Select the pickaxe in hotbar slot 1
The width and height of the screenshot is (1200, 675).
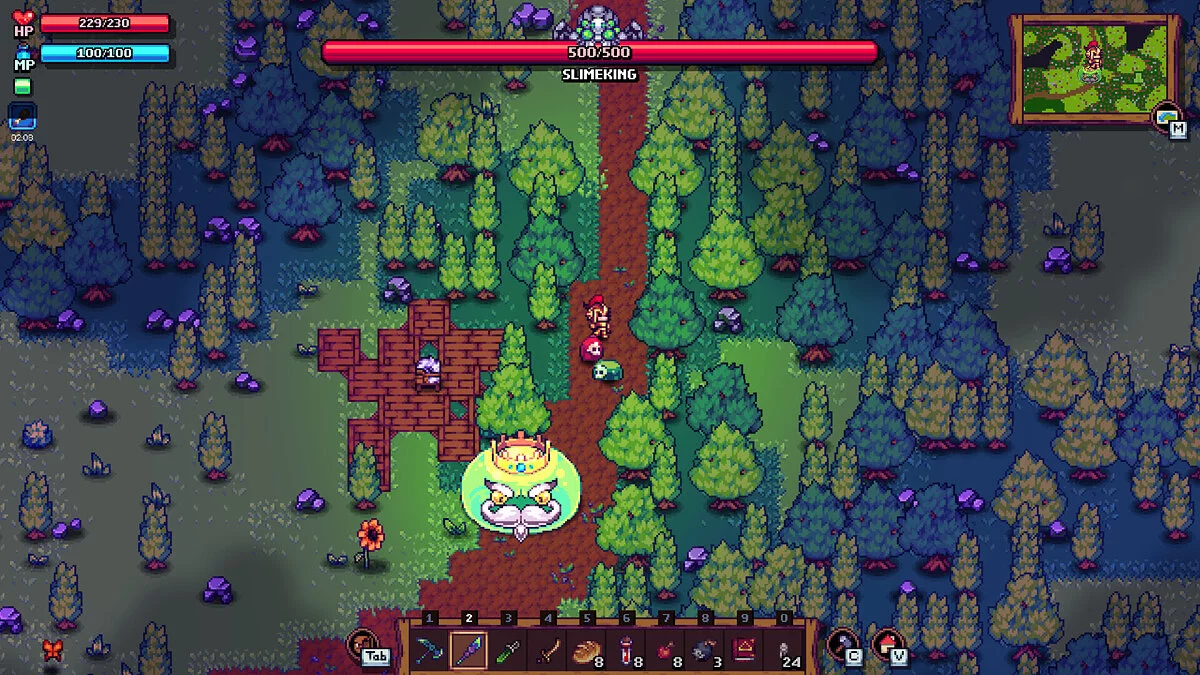(x=430, y=651)
